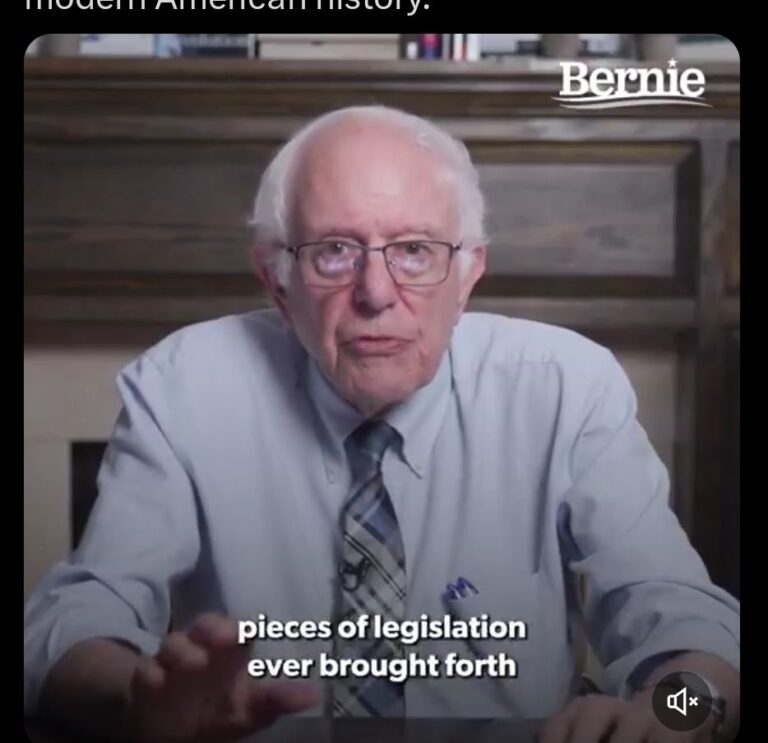Unmute the video with the speaker icon
Screen dimensions: 768x743
(682, 701)
